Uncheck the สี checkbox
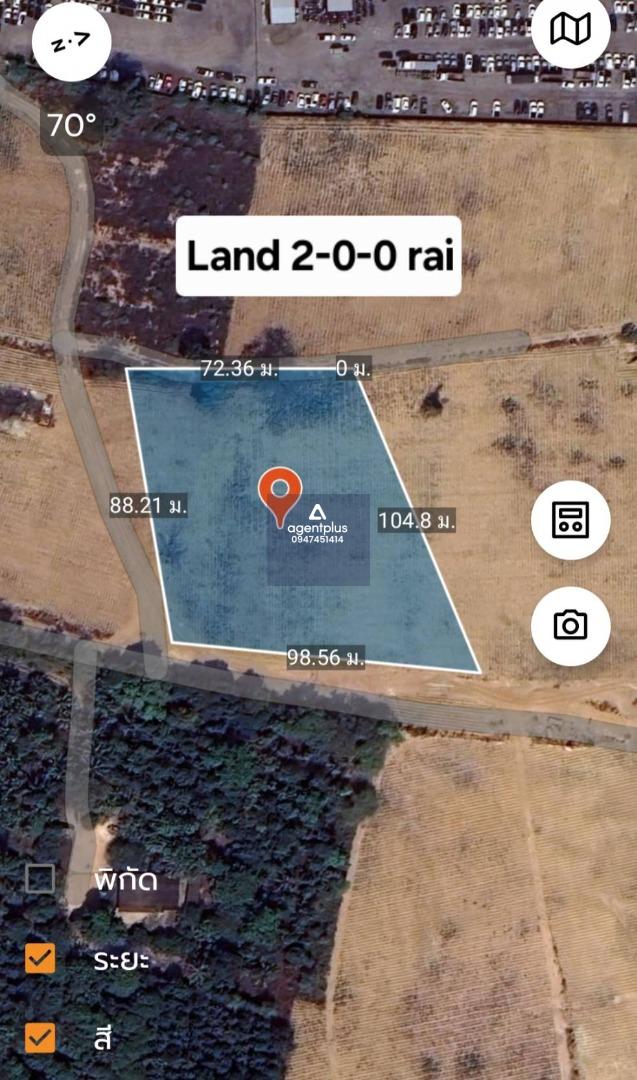This screenshot has width=637, height=1080. (x=40, y=1037)
